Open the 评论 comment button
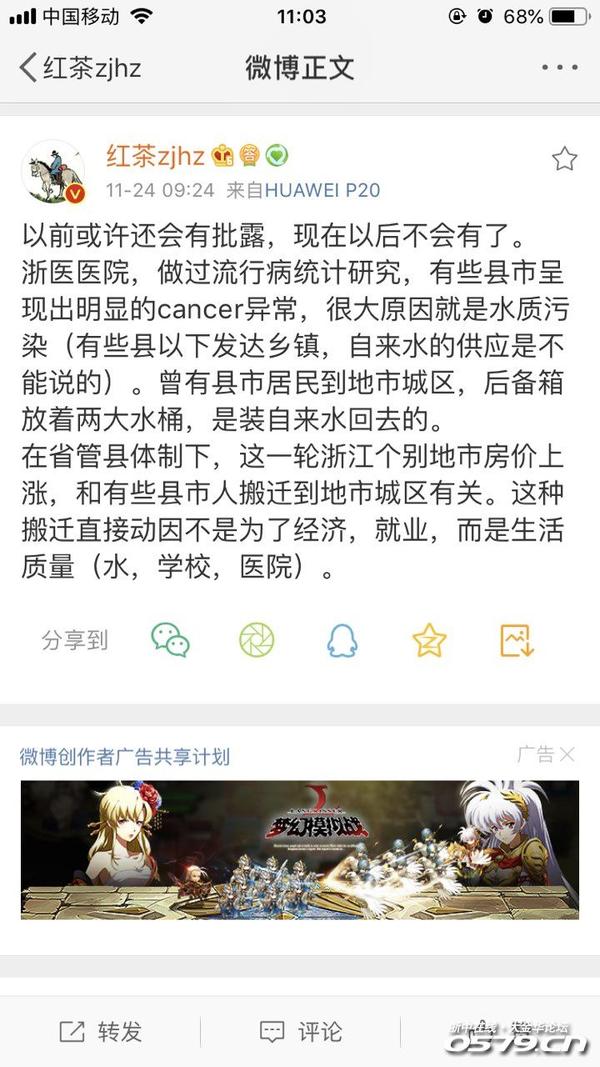 pos(300,1032)
